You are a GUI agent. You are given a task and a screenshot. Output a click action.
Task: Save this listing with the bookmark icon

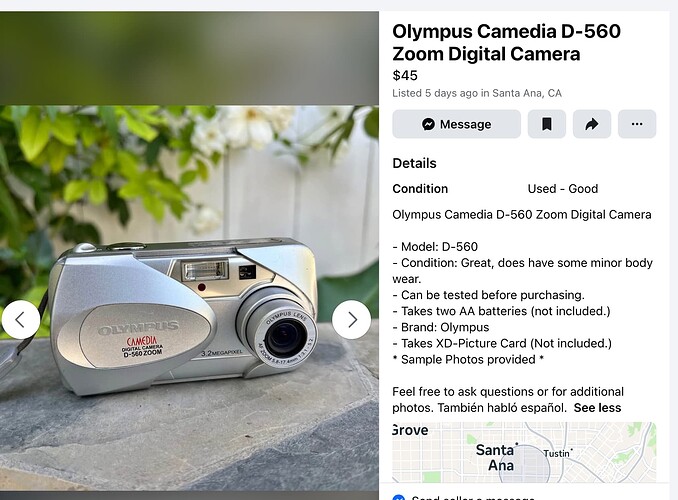coord(547,124)
